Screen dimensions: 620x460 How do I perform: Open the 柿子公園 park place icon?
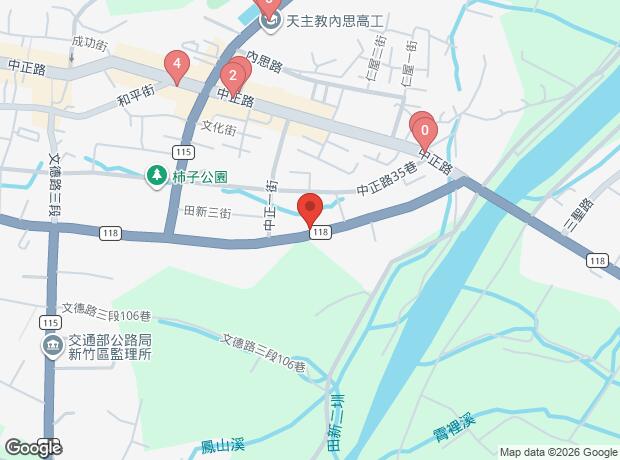[x=156, y=176]
